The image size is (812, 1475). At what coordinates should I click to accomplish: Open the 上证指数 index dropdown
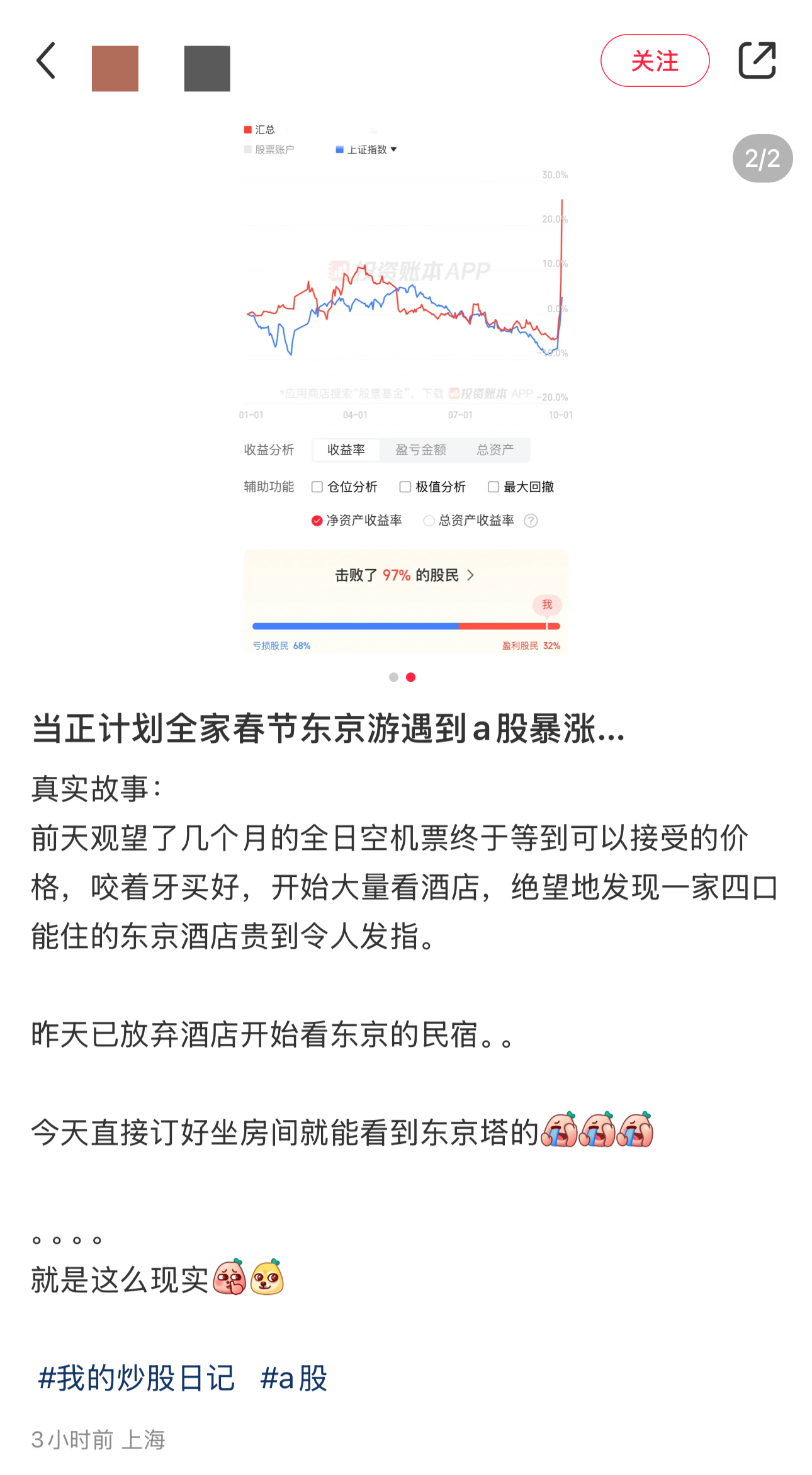point(395,149)
